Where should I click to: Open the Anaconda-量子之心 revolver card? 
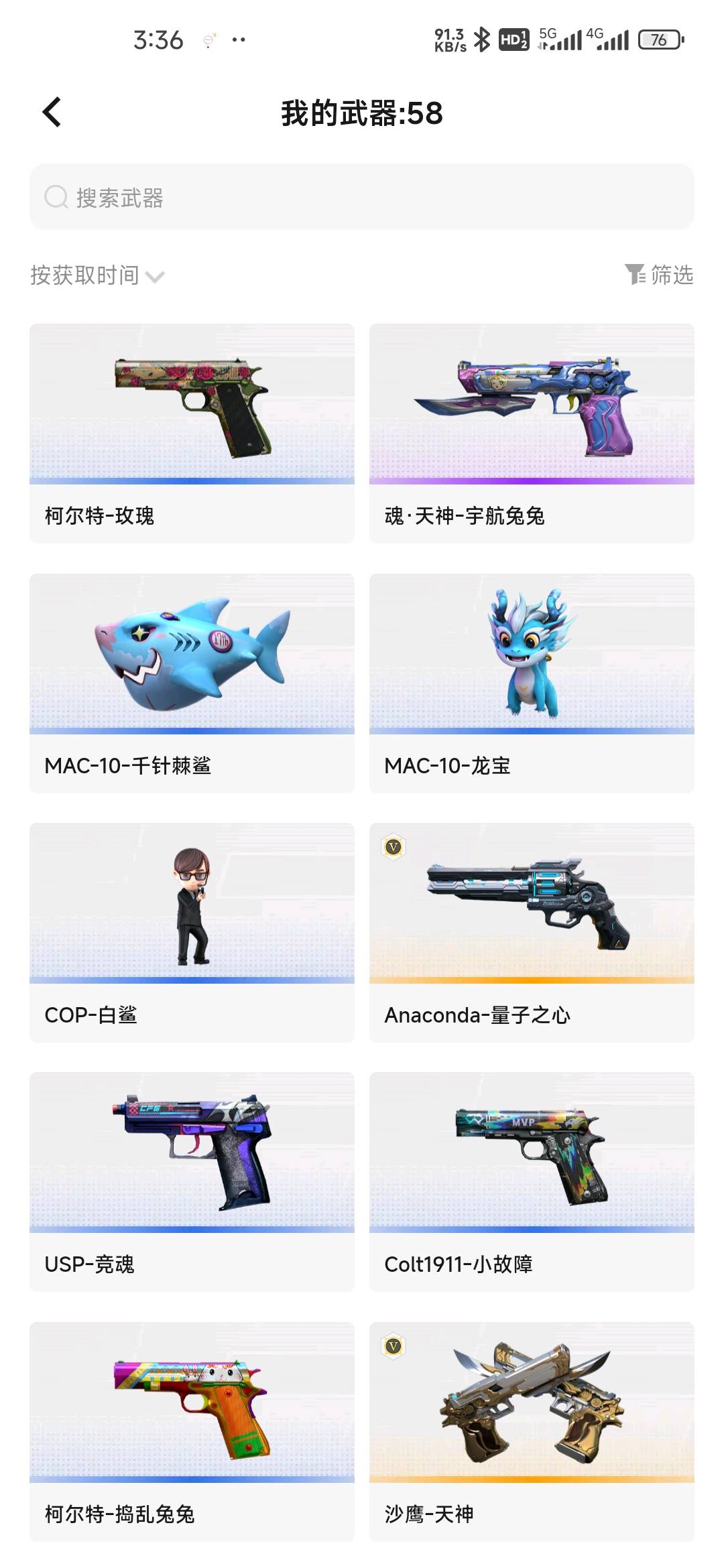pos(532,931)
